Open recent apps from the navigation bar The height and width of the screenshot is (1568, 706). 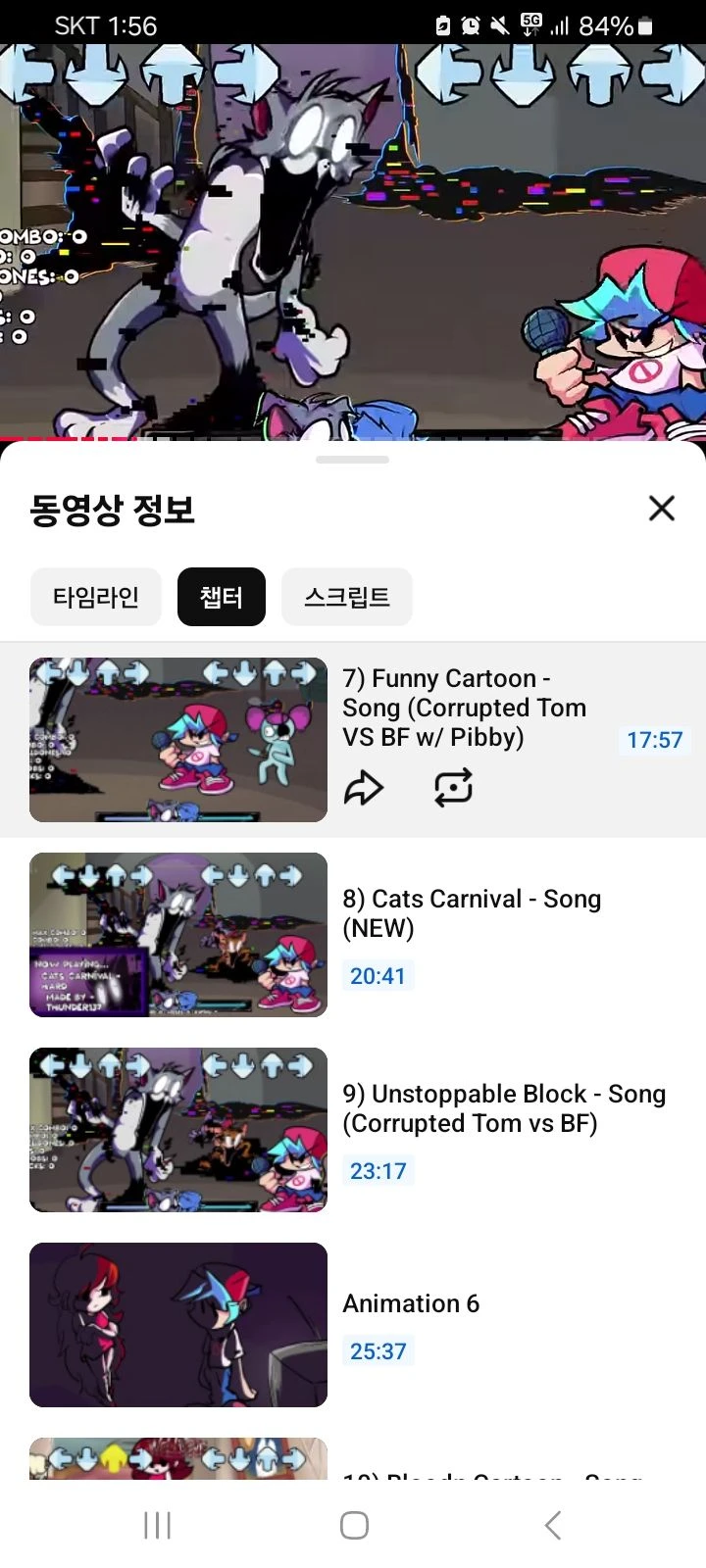click(x=157, y=1525)
